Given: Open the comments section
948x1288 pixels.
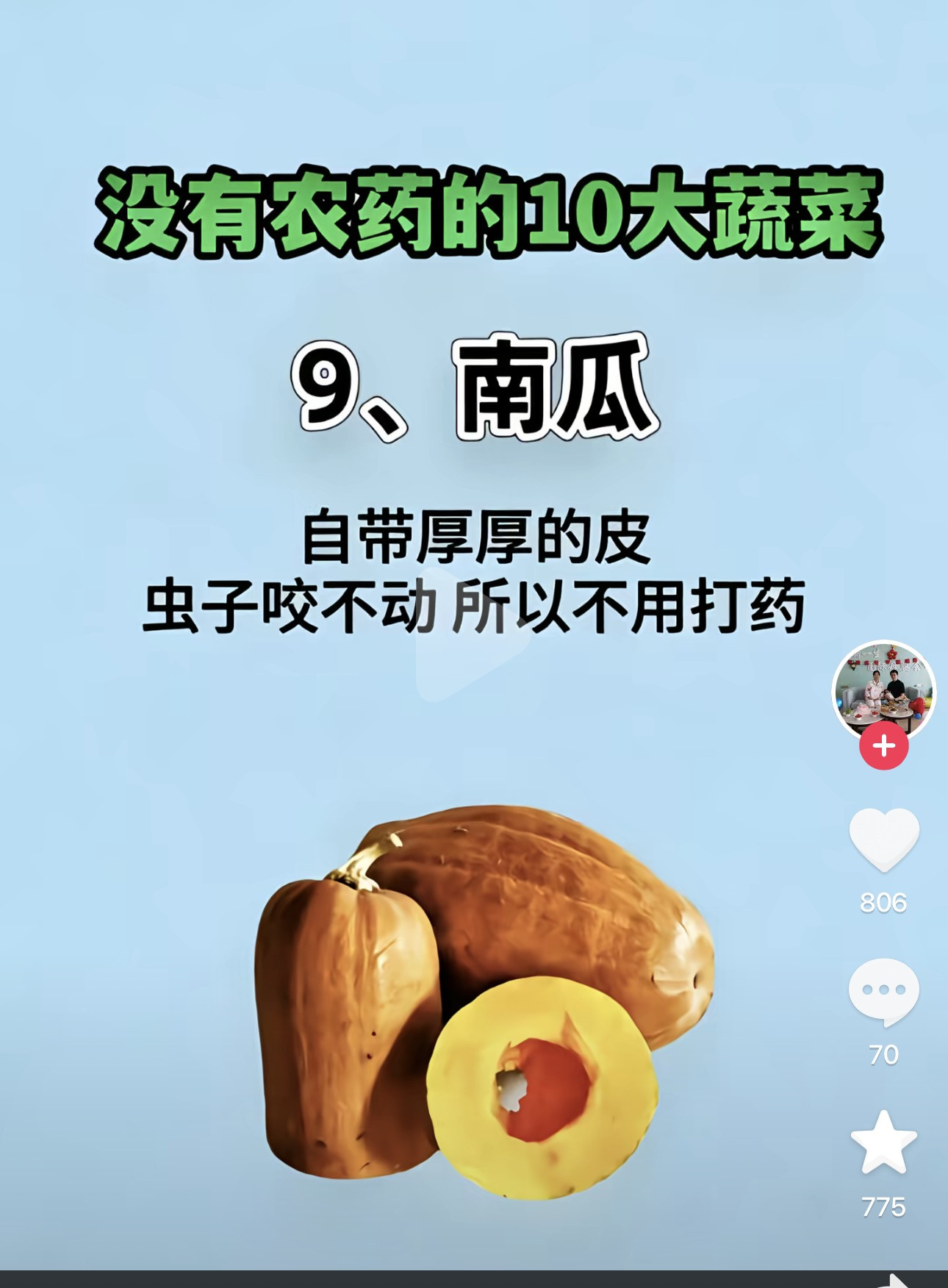Looking at the screenshot, I should (x=883, y=992).
